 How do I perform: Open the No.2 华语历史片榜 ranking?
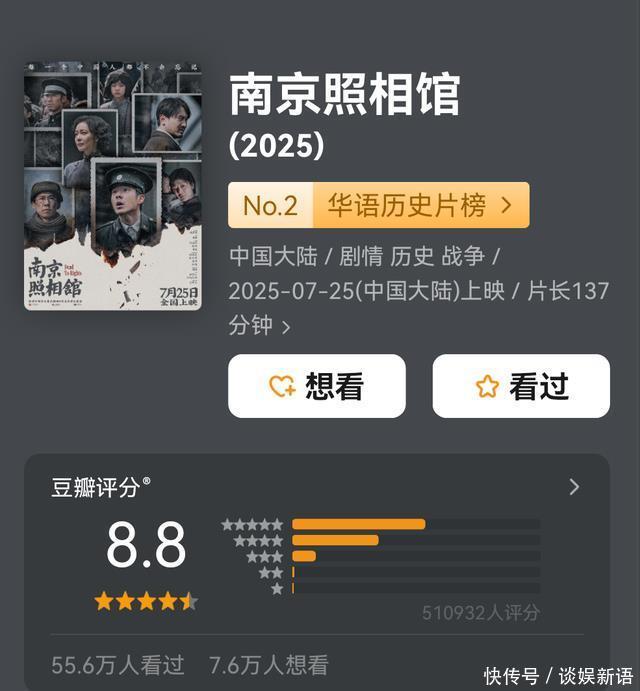tap(378, 205)
